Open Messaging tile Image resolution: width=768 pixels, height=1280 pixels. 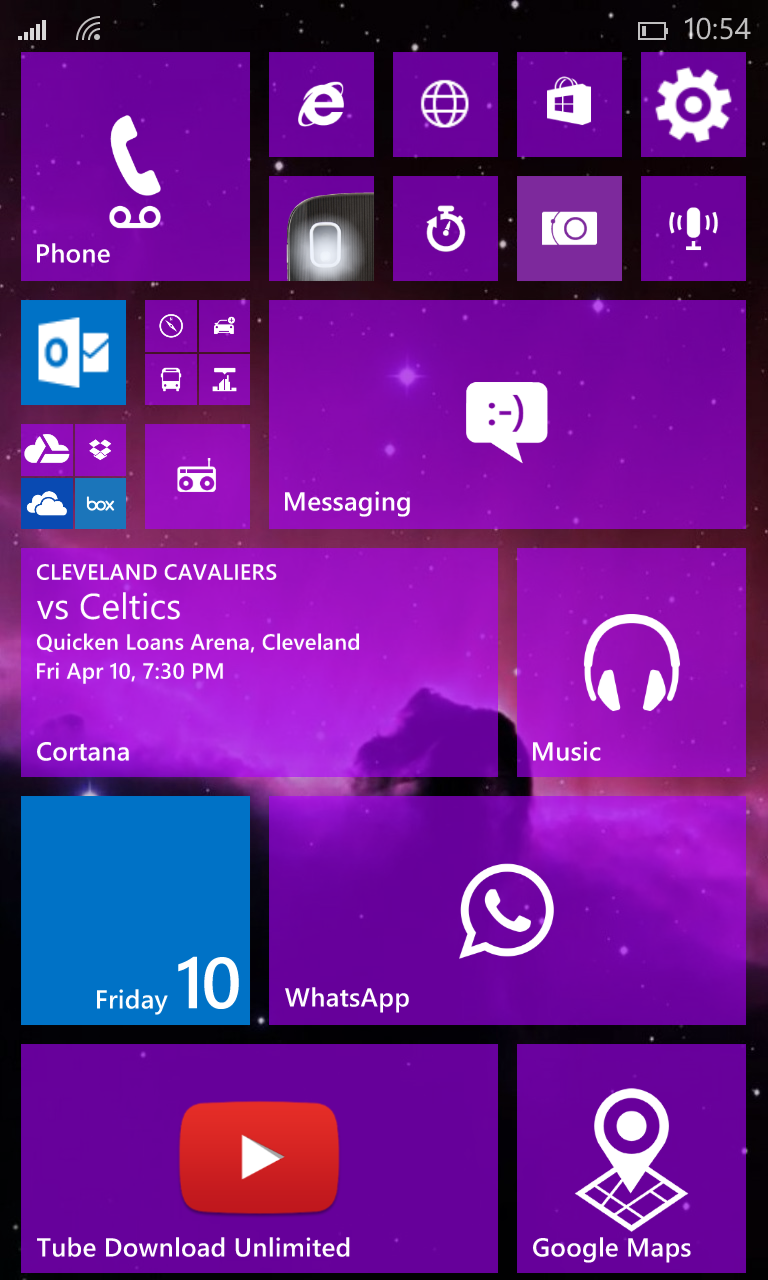[507, 414]
